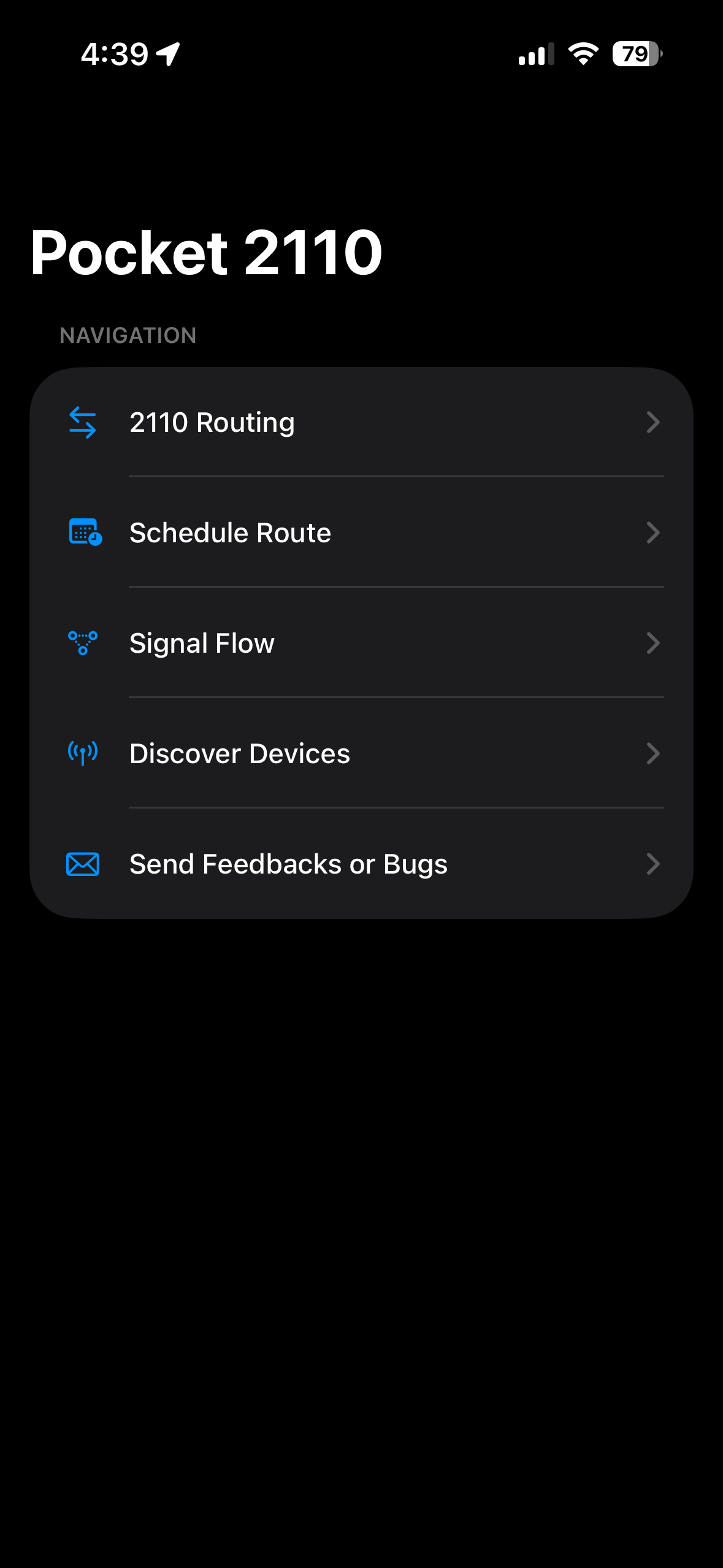Tap the Discover Devices antenna icon
This screenshot has height=1568, width=723.
tap(83, 753)
